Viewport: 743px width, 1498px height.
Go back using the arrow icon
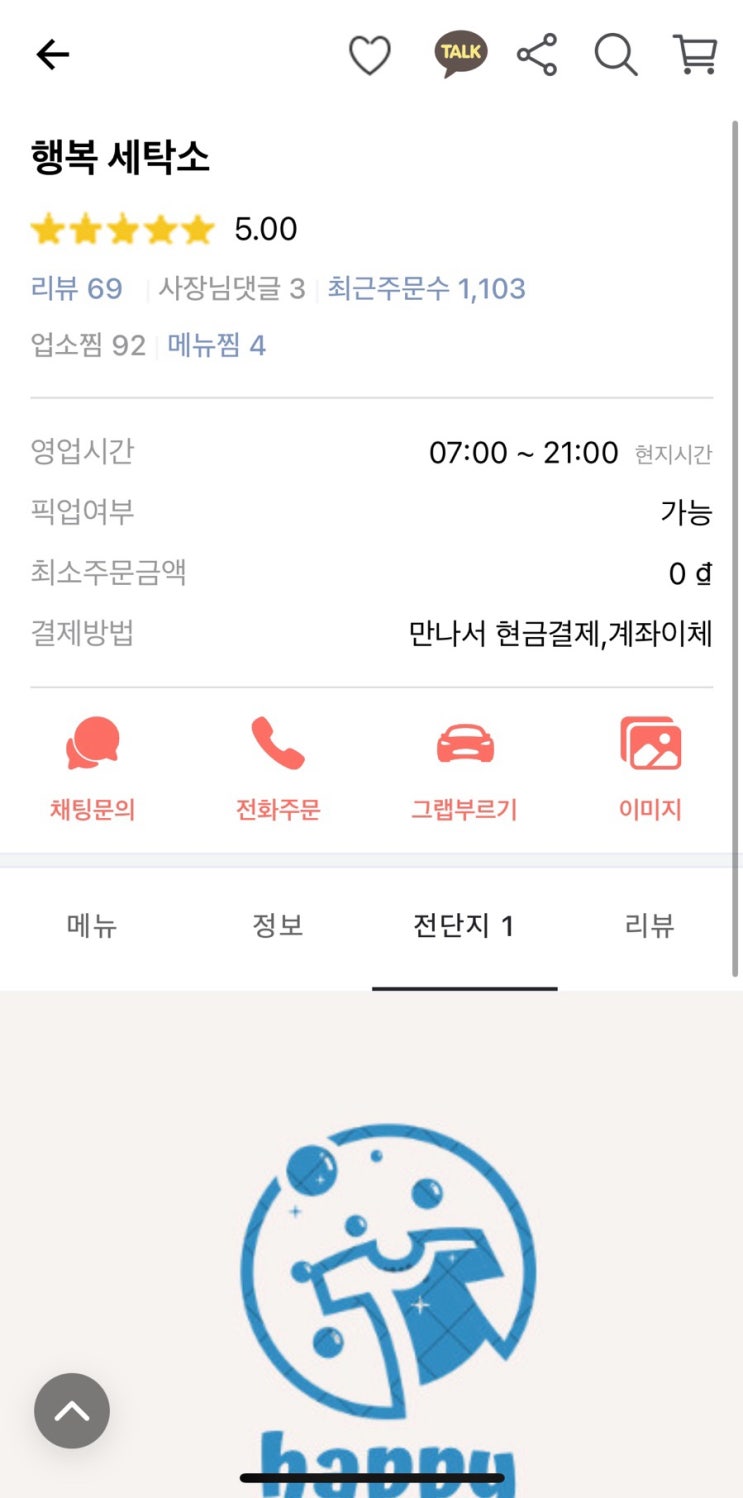point(52,55)
